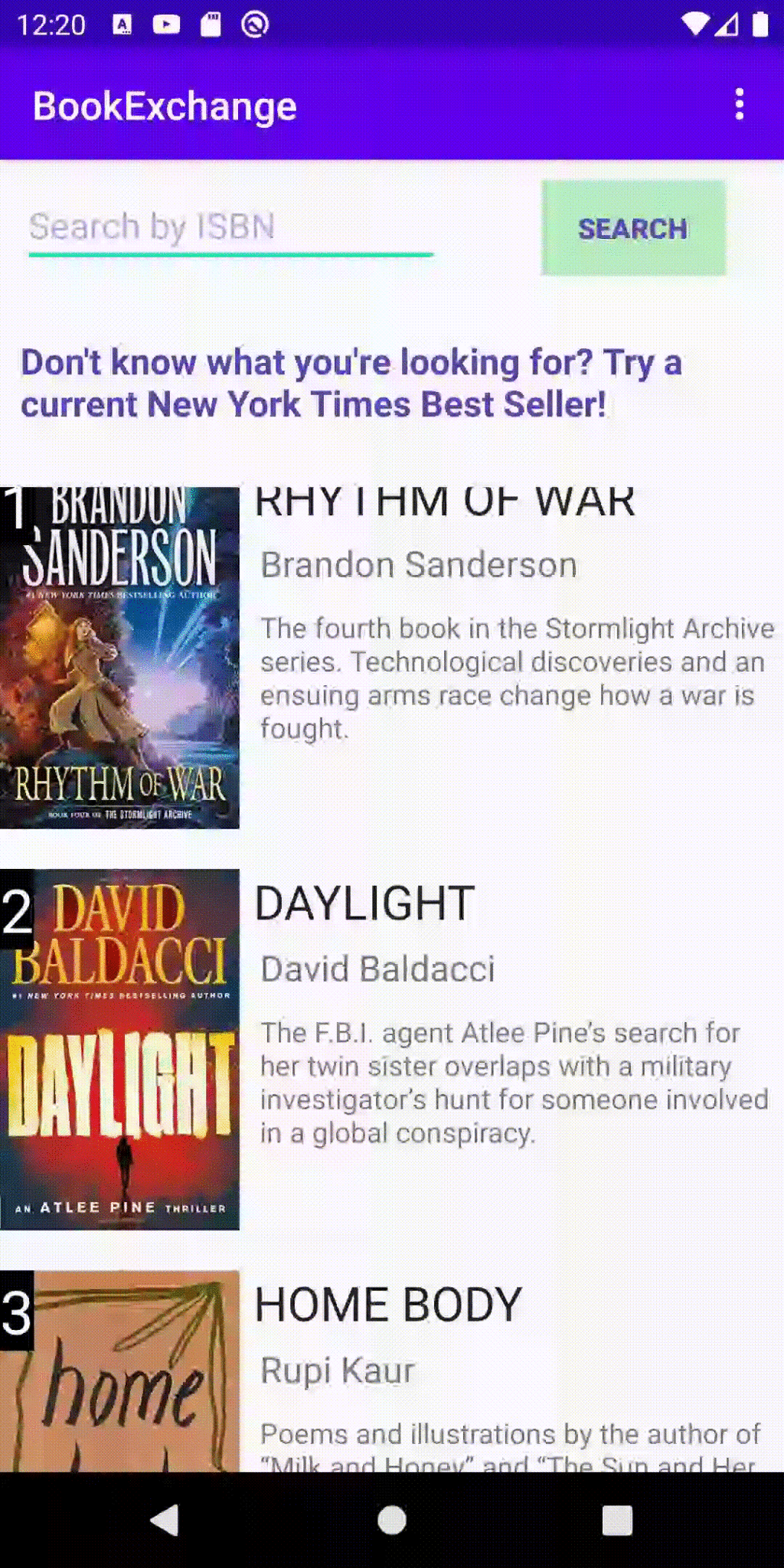Open the overflow menu
The height and width of the screenshot is (1568, 784).
(739, 104)
